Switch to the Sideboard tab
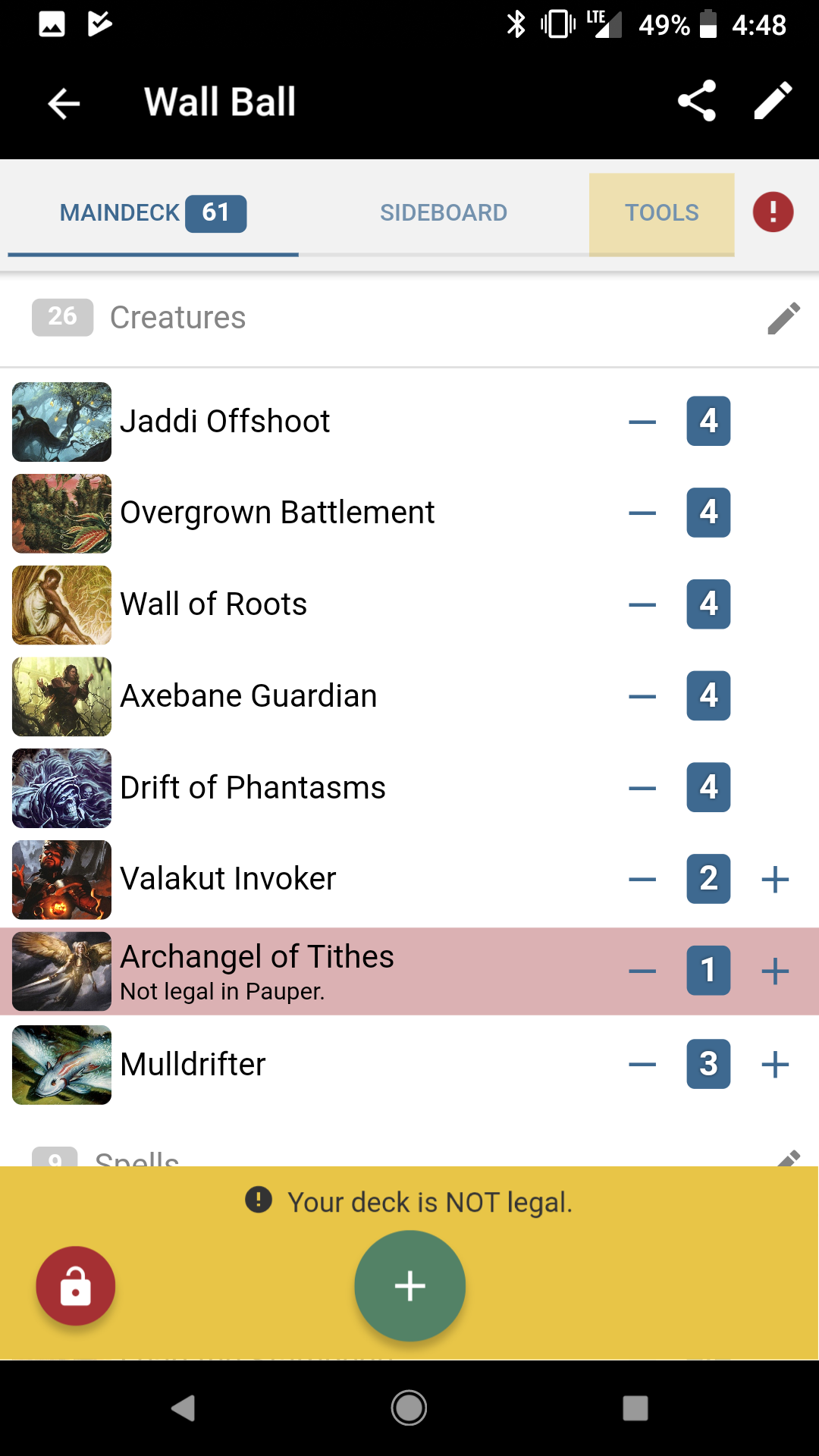Image resolution: width=819 pixels, height=1456 pixels. tap(444, 212)
